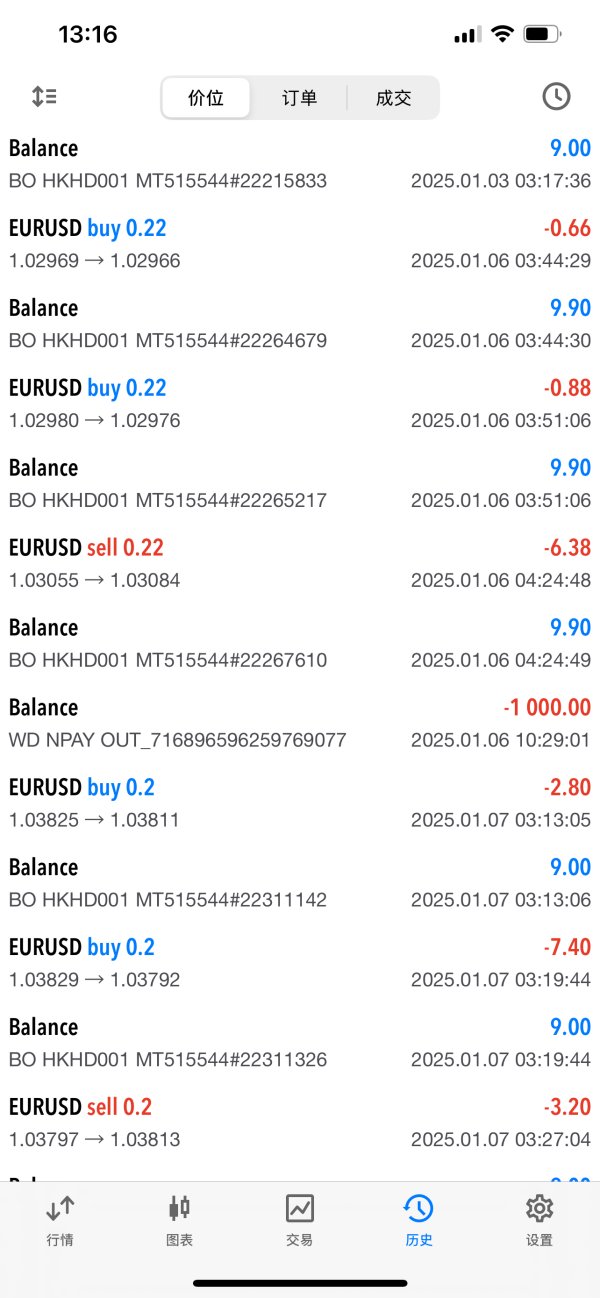Image resolution: width=600 pixels, height=1298 pixels.
Task: Open the Balance entry dated 2025.01.03
Action: coord(300,164)
